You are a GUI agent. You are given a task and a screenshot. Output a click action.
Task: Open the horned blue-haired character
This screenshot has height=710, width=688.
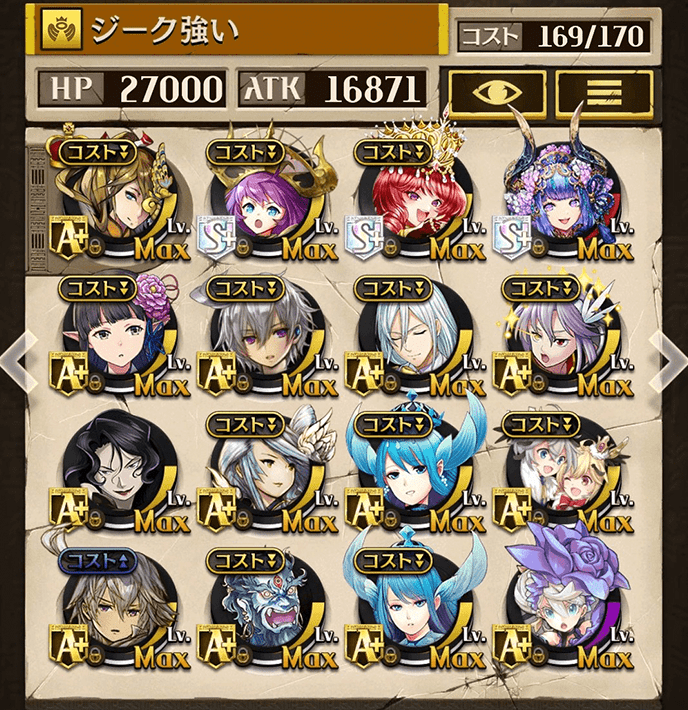point(556,200)
